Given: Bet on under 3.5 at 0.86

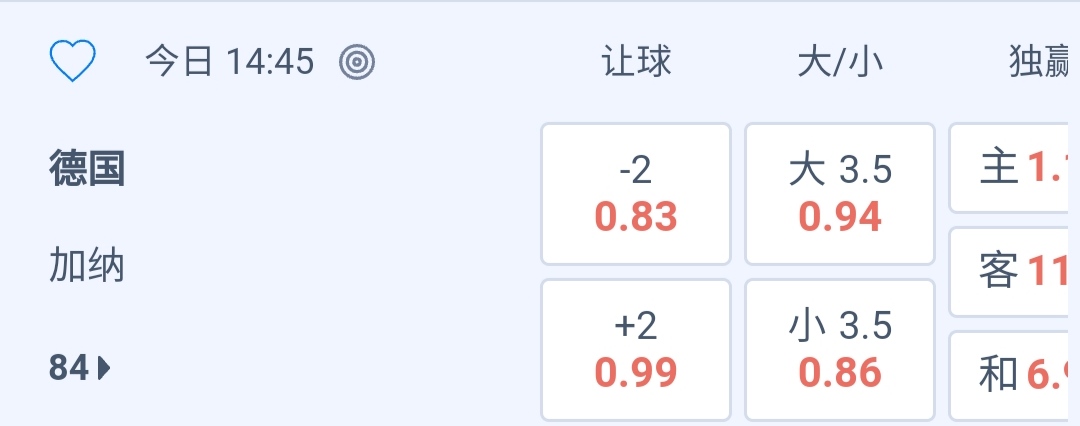Looking at the screenshot, I should (840, 350).
